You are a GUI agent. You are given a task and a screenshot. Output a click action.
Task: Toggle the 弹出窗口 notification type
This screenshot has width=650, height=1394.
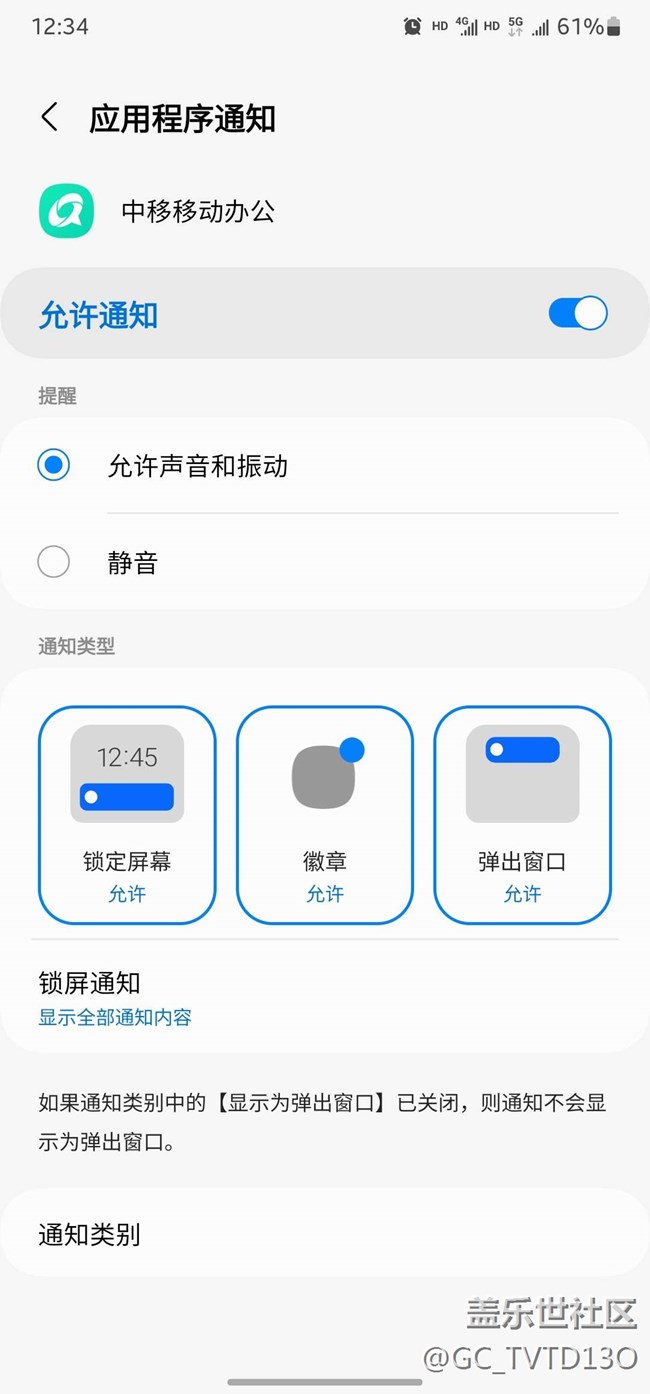pyautogui.click(x=522, y=814)
